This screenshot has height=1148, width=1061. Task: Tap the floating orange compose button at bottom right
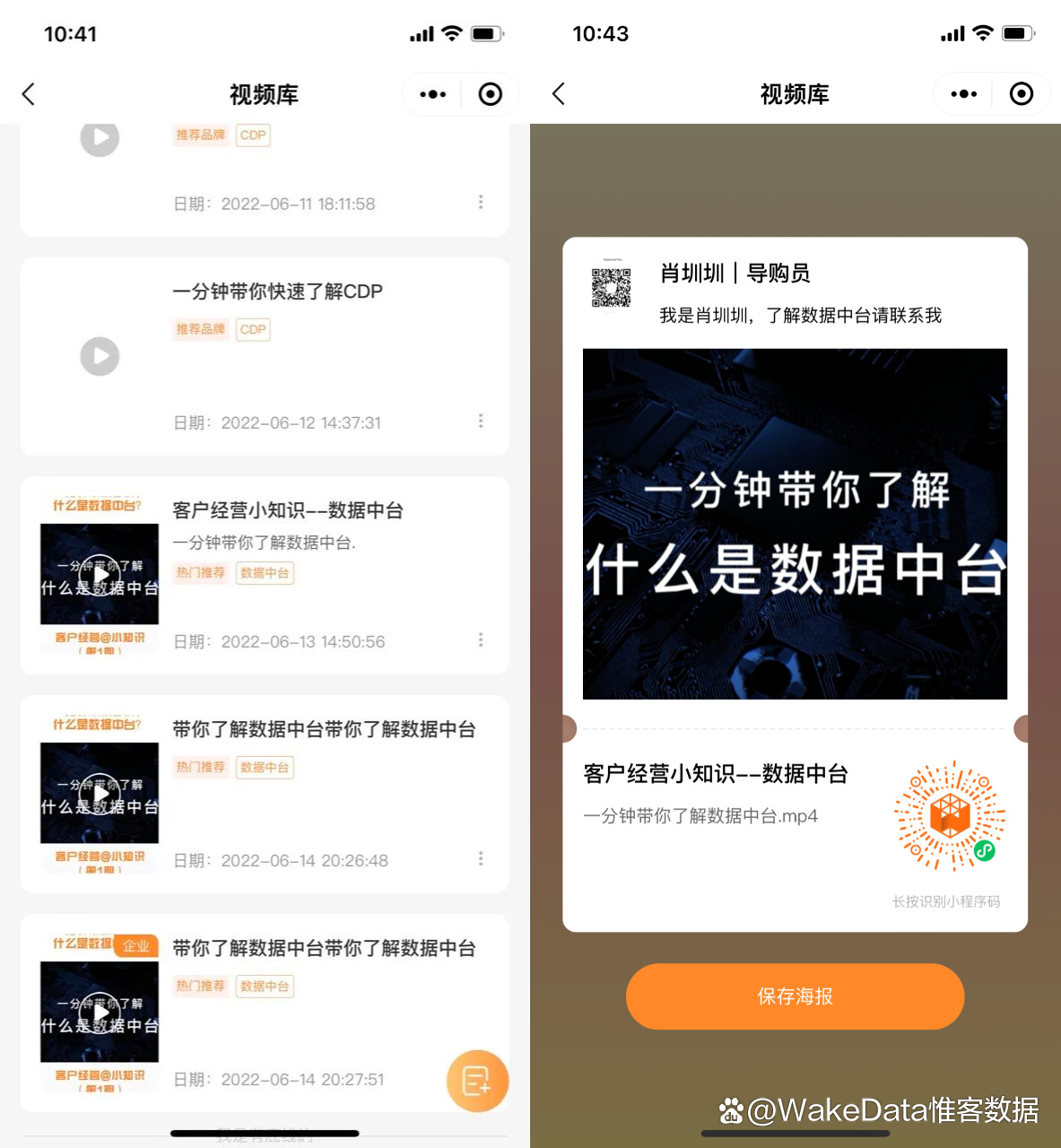pos(477,1082)
